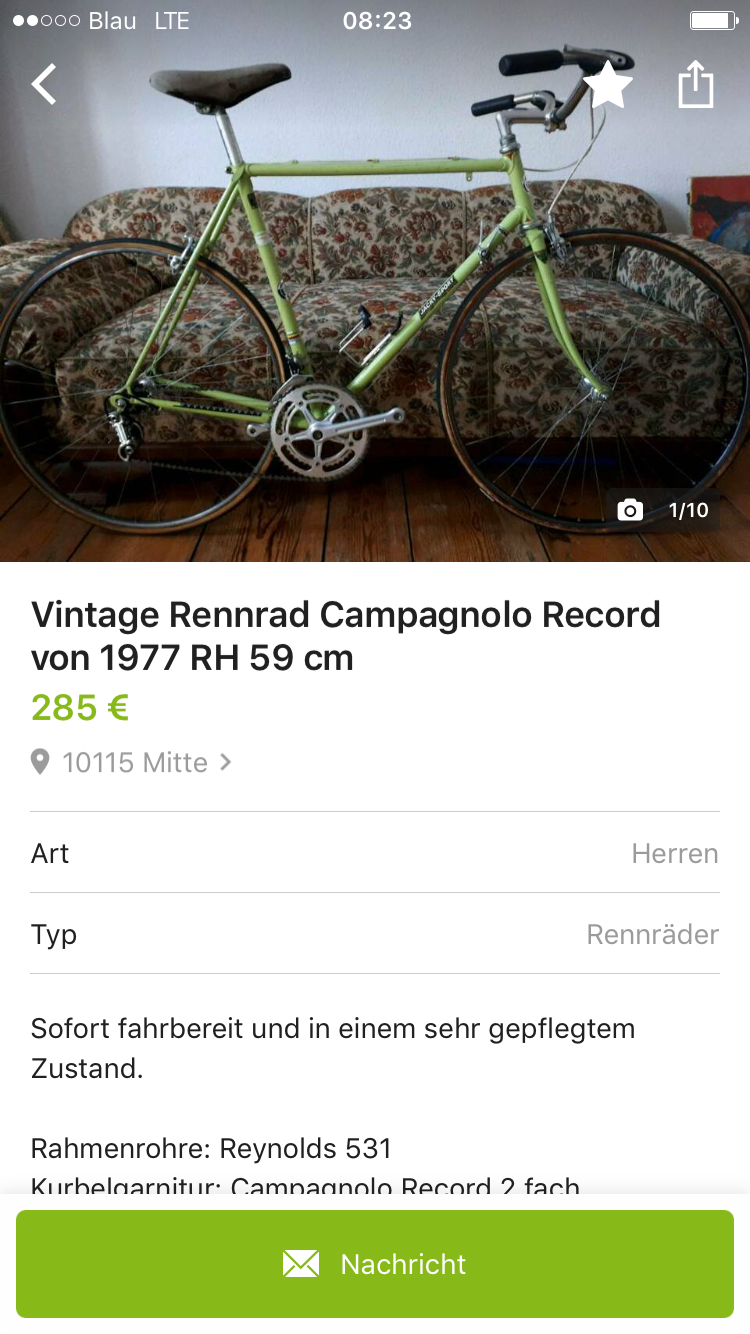Go back using the top arrow
Image resolution: width=750 pixels, height=1334 pixels.
pyautogui.click(x=44, y=85)
